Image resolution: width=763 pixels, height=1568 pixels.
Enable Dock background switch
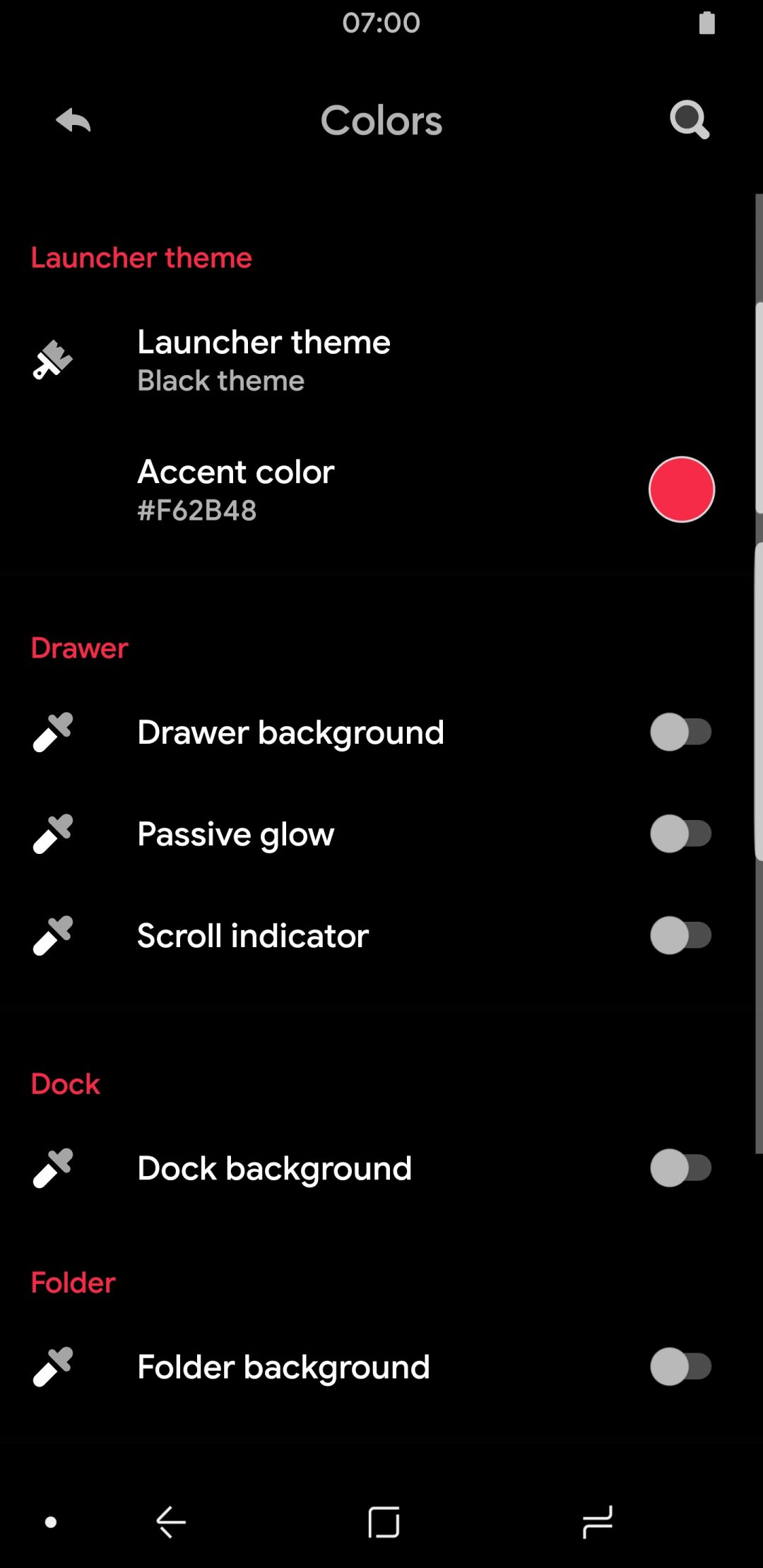tap(681, 1168)
